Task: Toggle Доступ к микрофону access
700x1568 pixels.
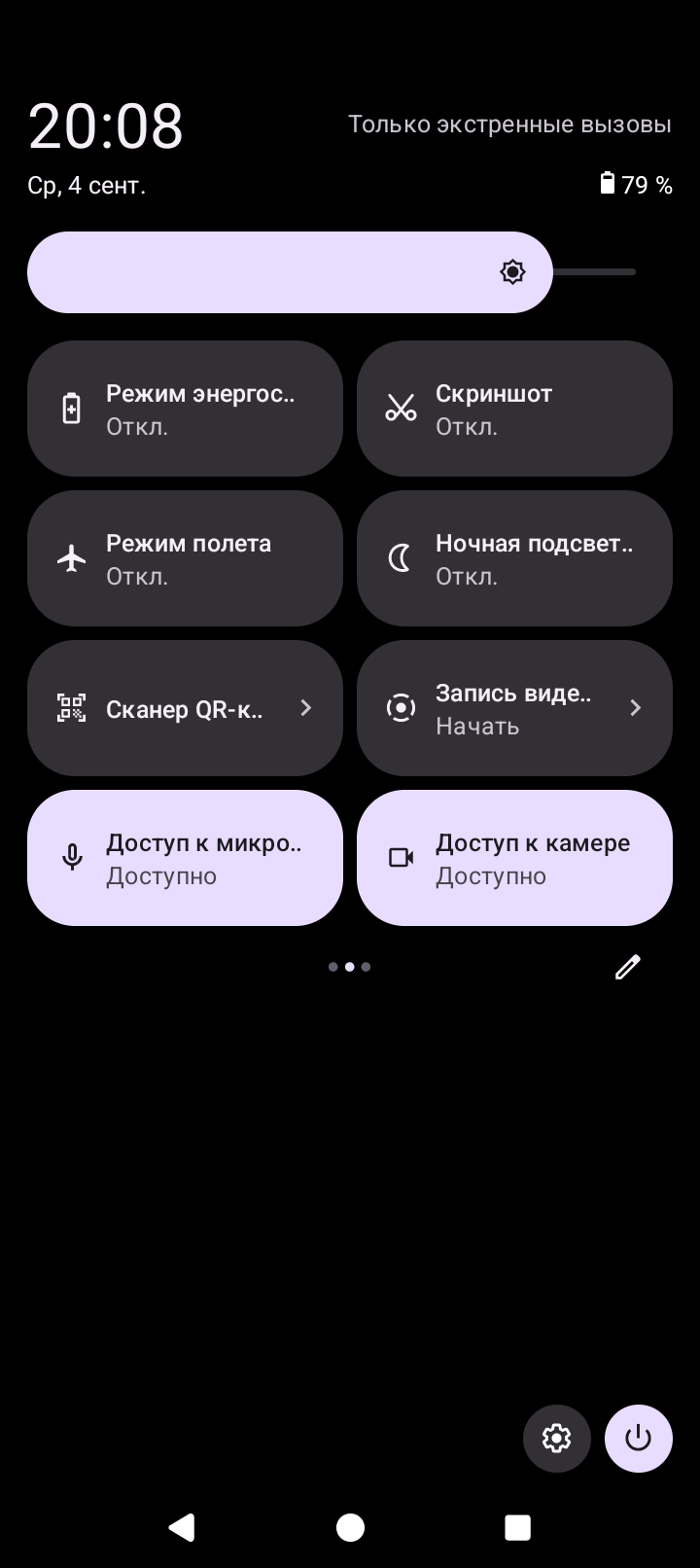Action: coord(185,858)
